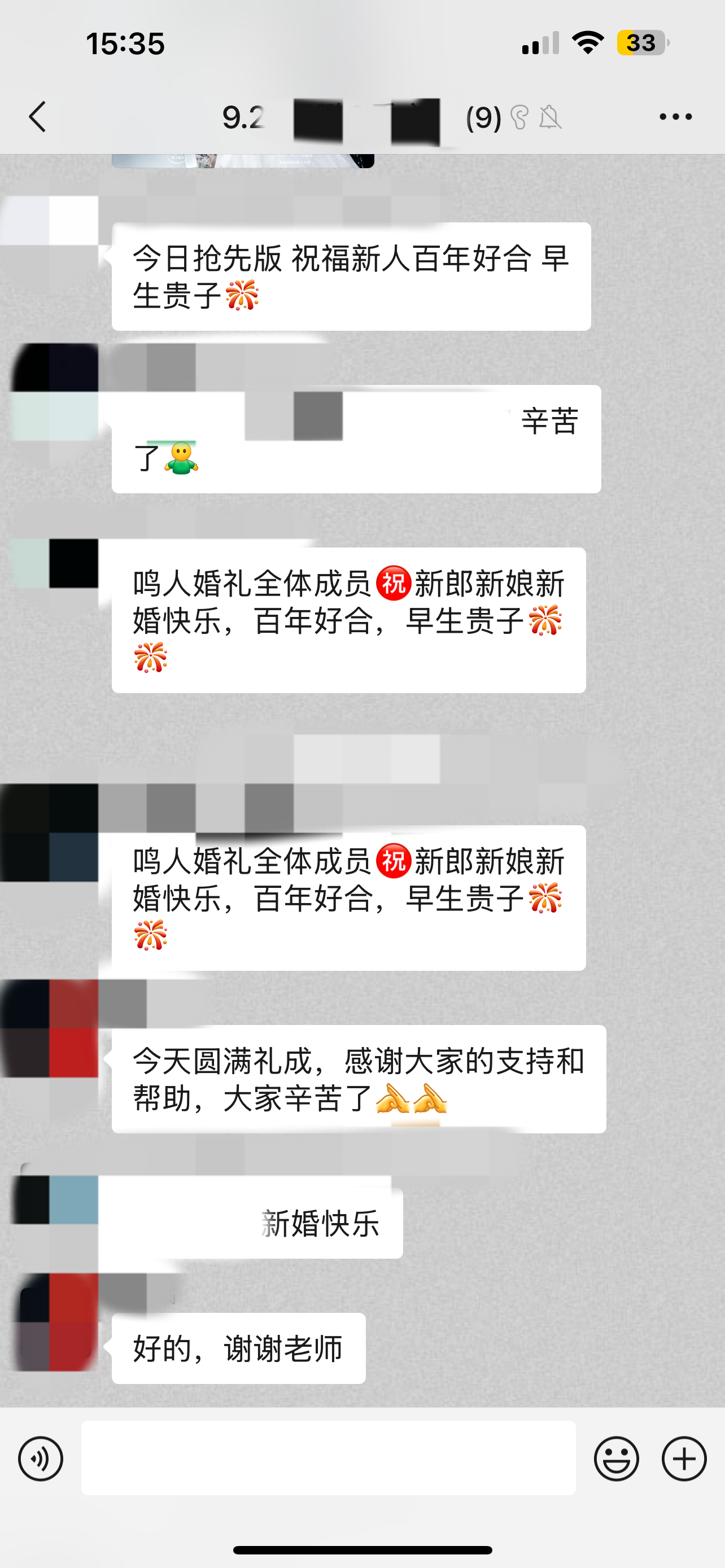Open the group chat options menu
The width and height of the screenshot is (725, 1568).
coord(675,117)
